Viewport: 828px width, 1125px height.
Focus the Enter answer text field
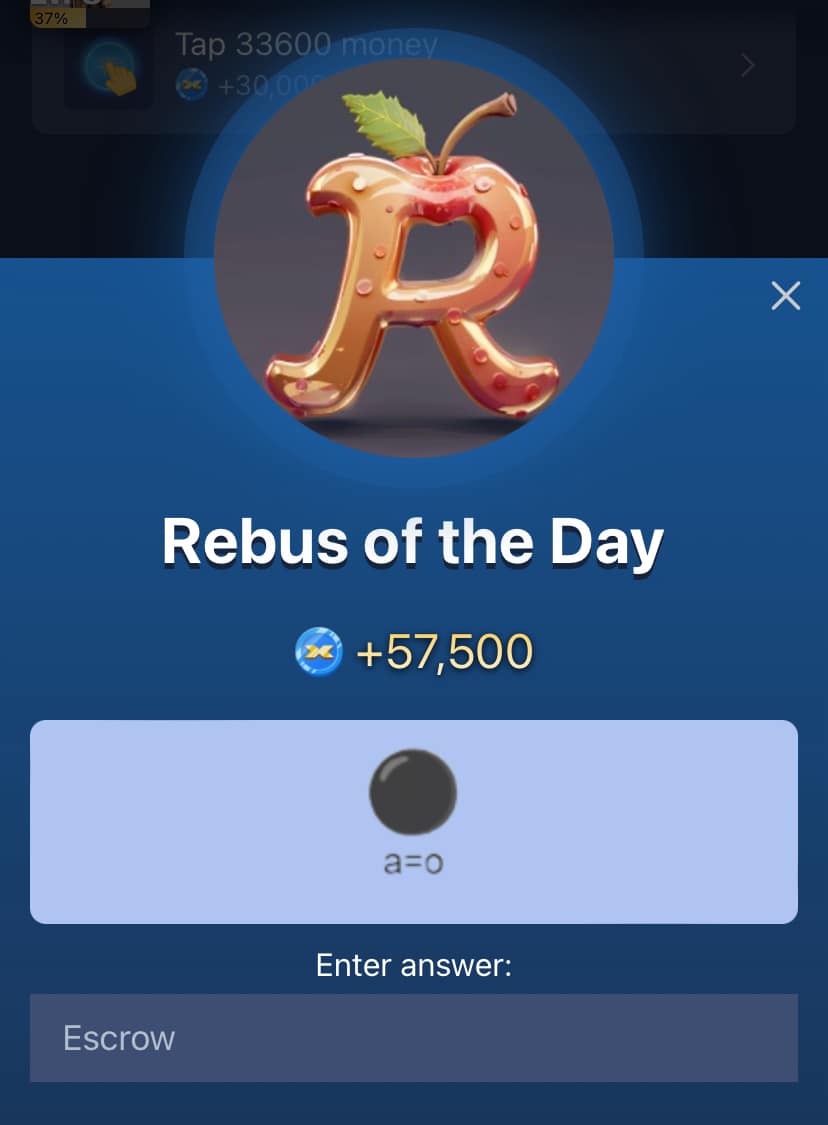(413, 1037)
